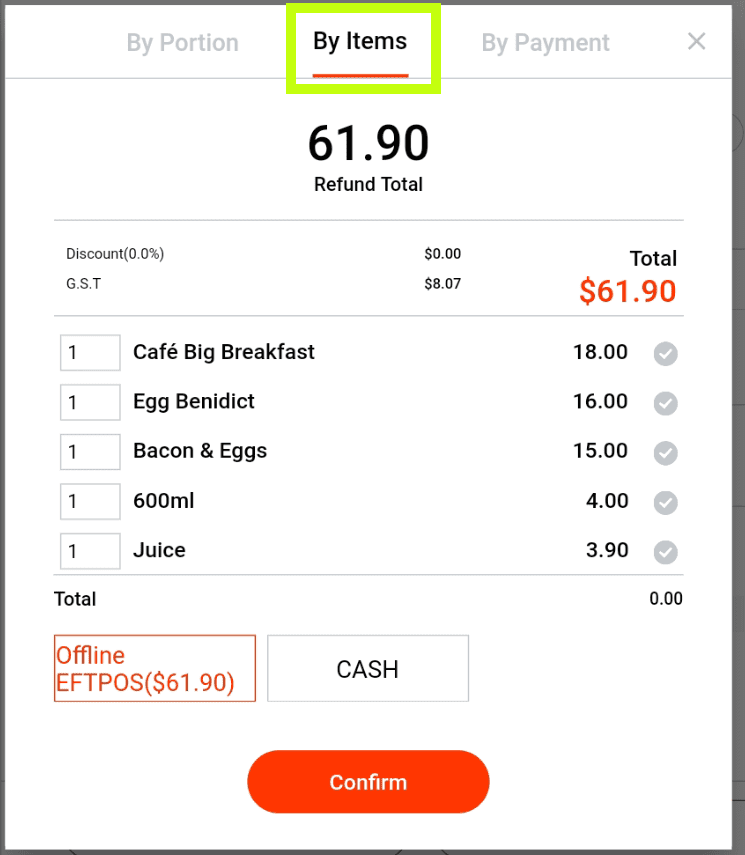The height and width of the screenshot is (855, 745).
Task: Edit quantity for Egg Benidict
Action: click(90, 402)
